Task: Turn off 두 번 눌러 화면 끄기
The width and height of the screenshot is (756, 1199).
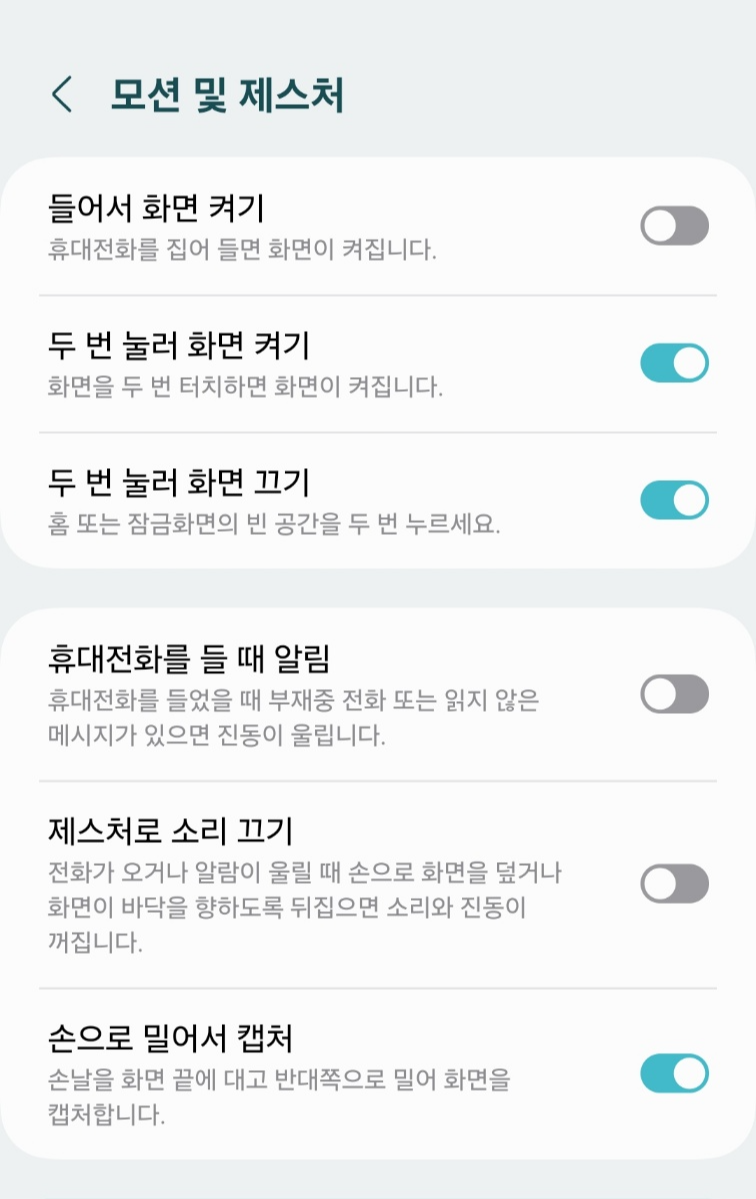Action: point(676,497)
